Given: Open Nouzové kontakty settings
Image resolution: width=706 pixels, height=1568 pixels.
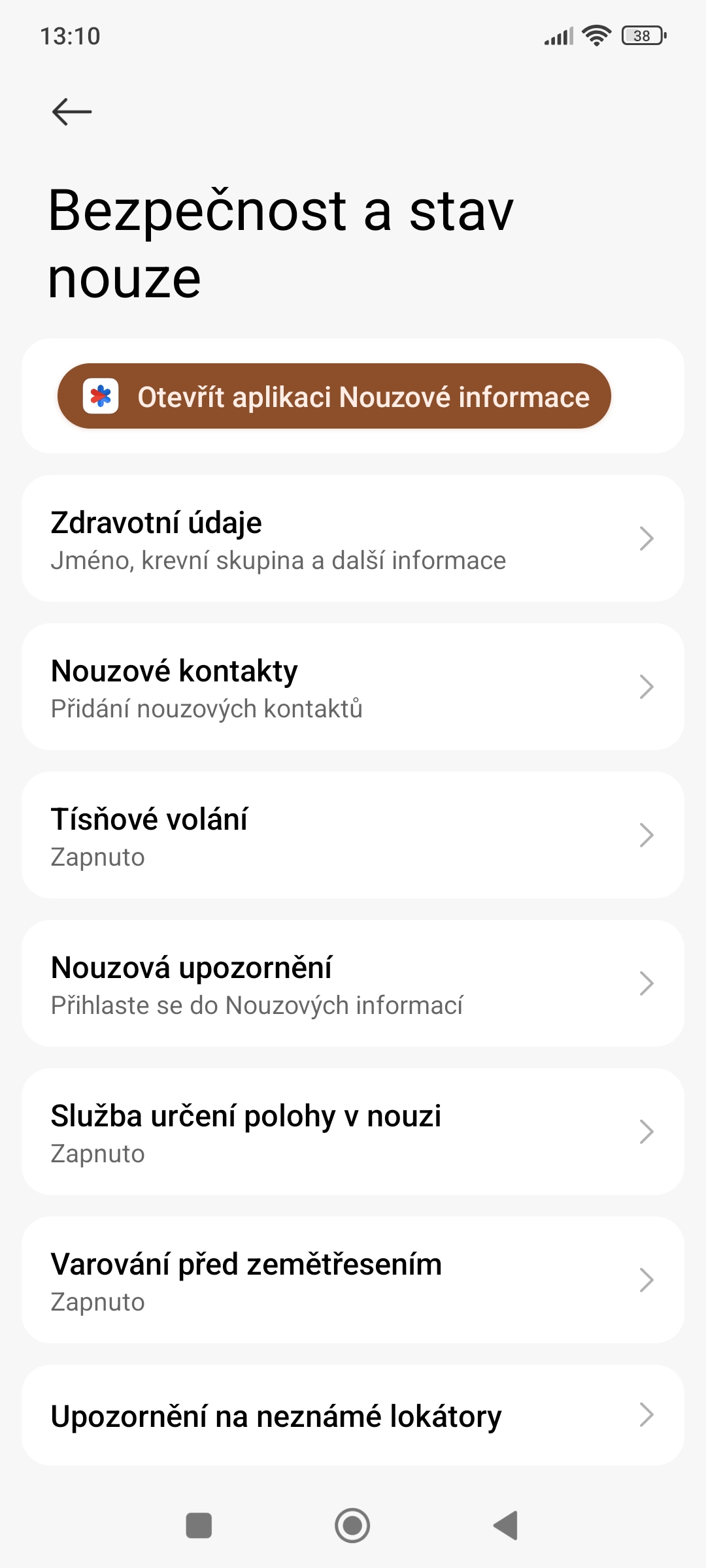Looking at the screenshot, I should click(x=353, y=687).
